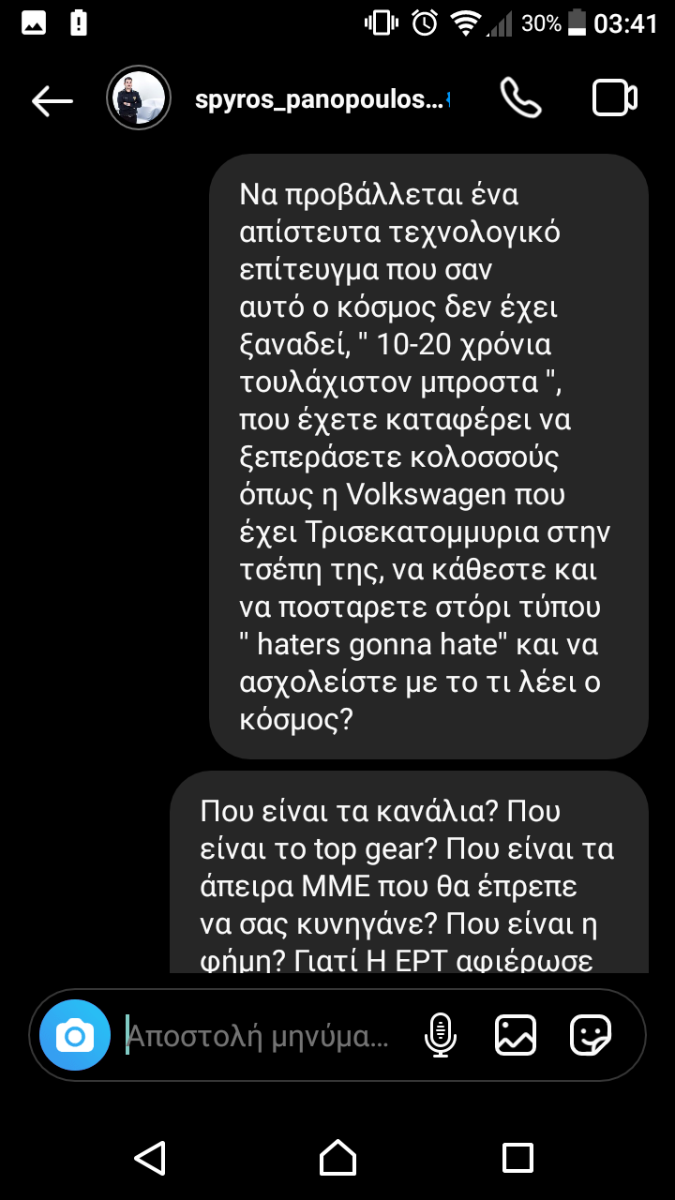This screenshot has height=1200, width=675.
Task: Open the camera in message bar
Action: tap(74, 1035)
